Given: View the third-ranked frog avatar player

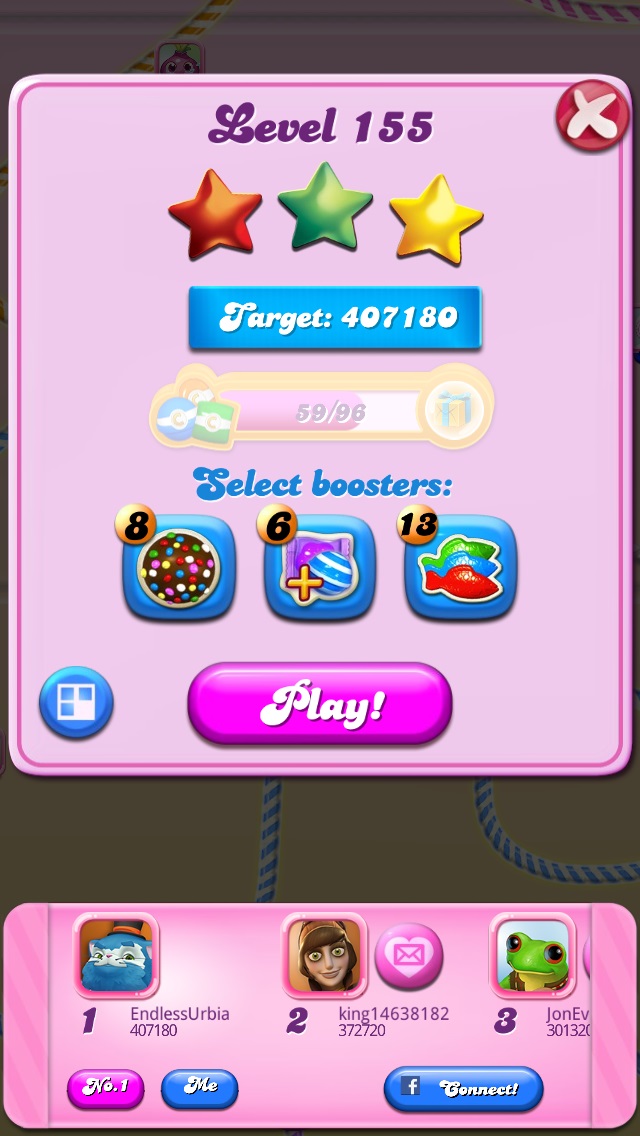Looking at the screenshot, I should (x=532, y=956).
